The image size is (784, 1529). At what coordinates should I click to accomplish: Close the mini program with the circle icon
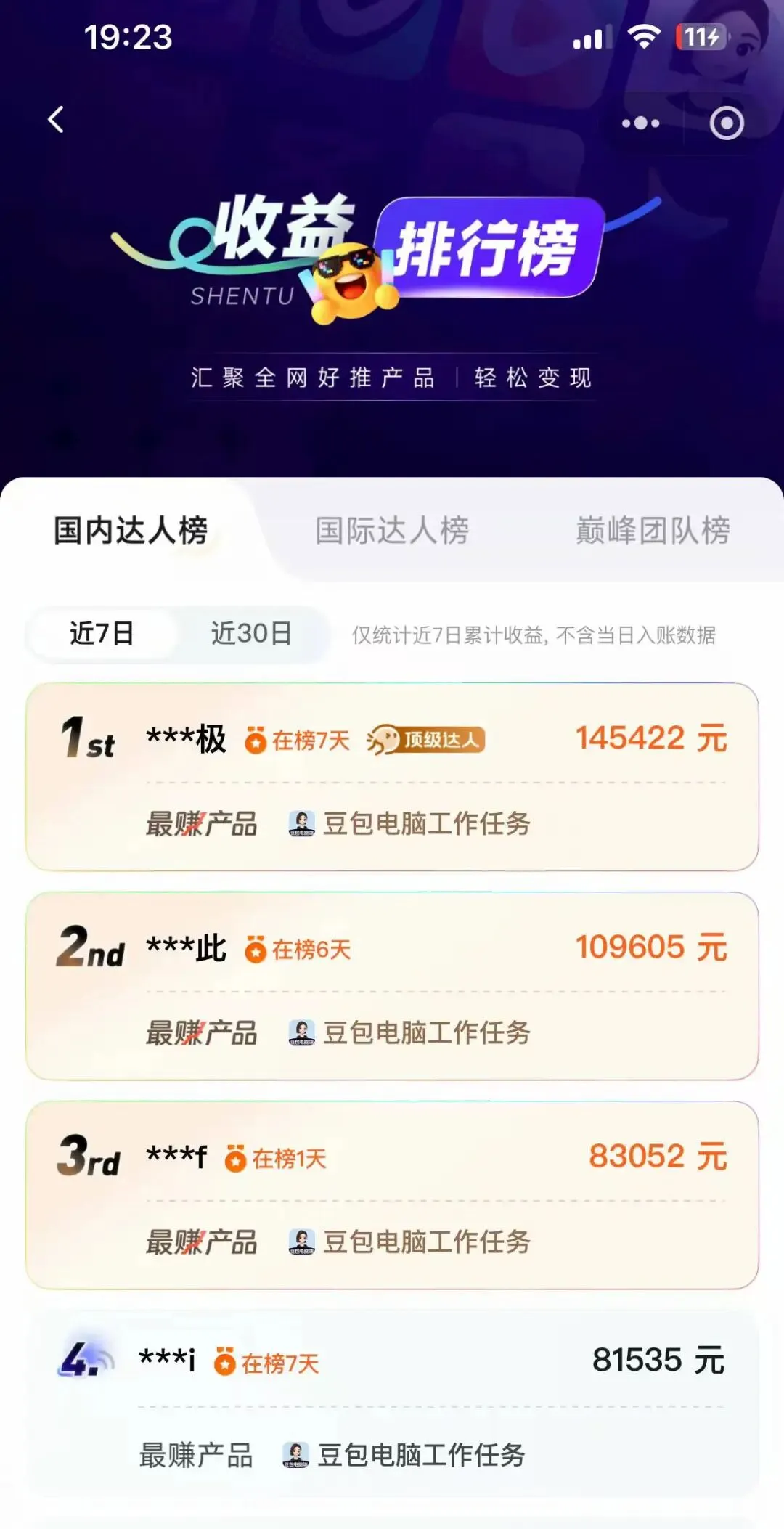(x=727, y=123)
